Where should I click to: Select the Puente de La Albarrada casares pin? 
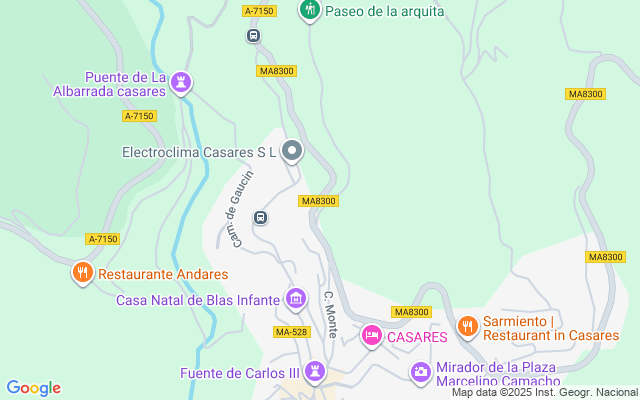pos(181,83)
